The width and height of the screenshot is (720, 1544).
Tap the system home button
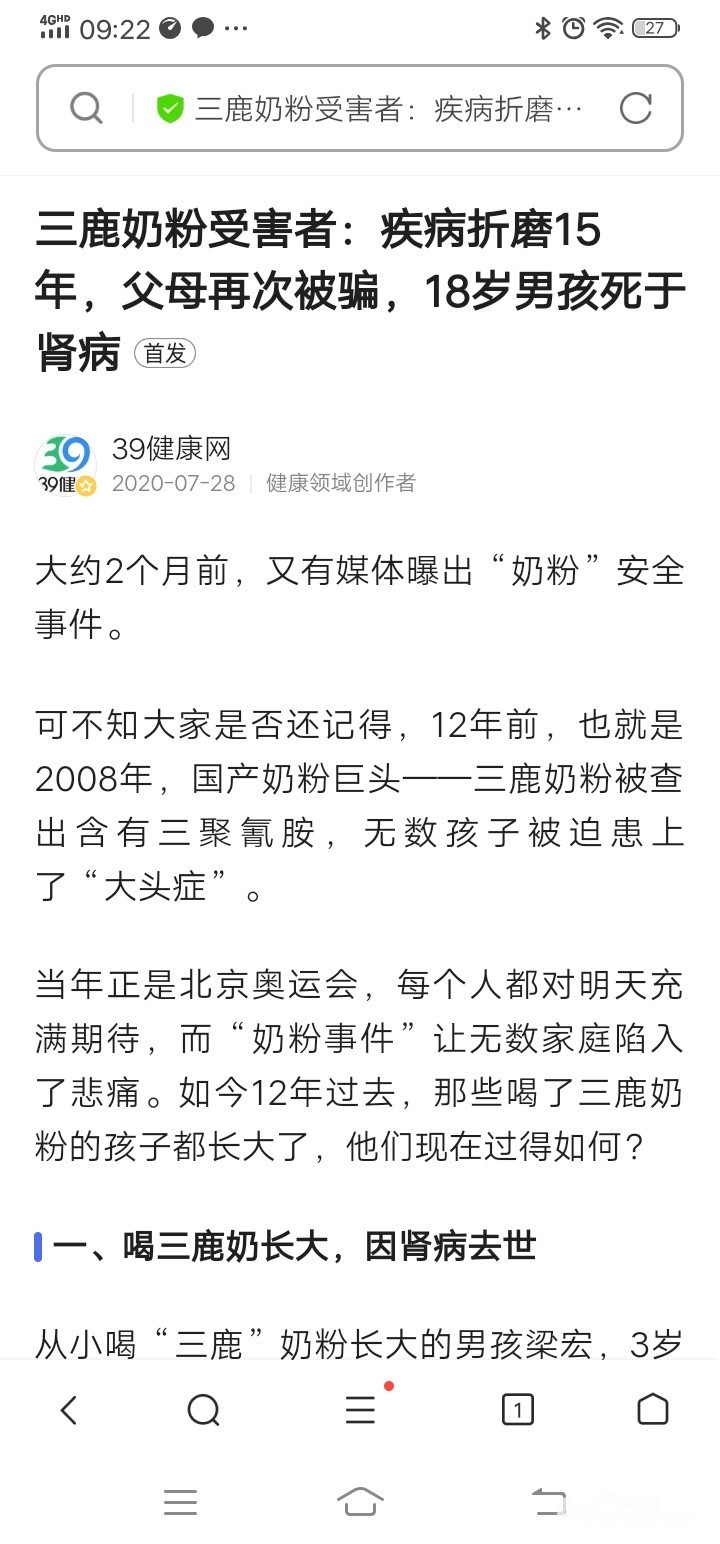(x=360, y=1501)
